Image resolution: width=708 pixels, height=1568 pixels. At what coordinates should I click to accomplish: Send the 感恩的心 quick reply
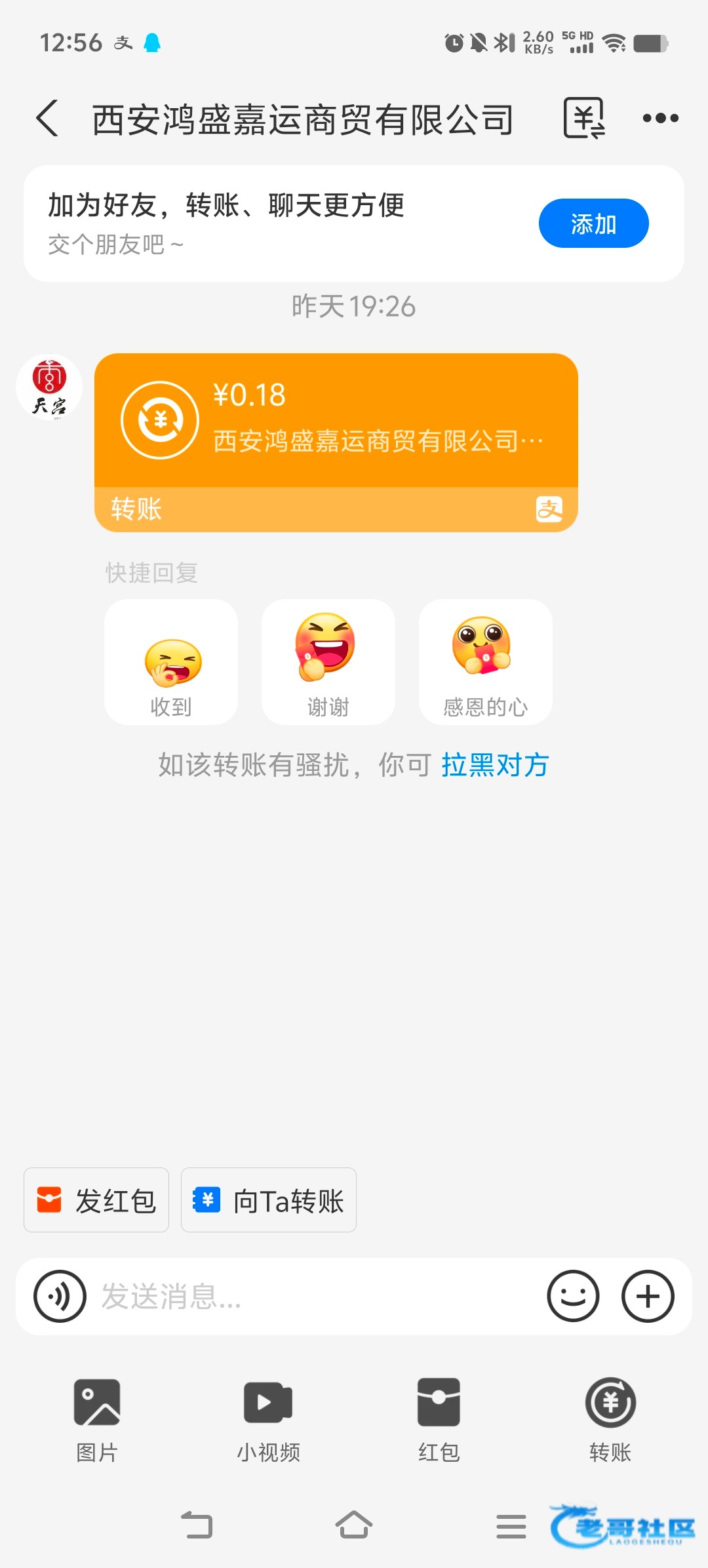[x=485, y=661]
